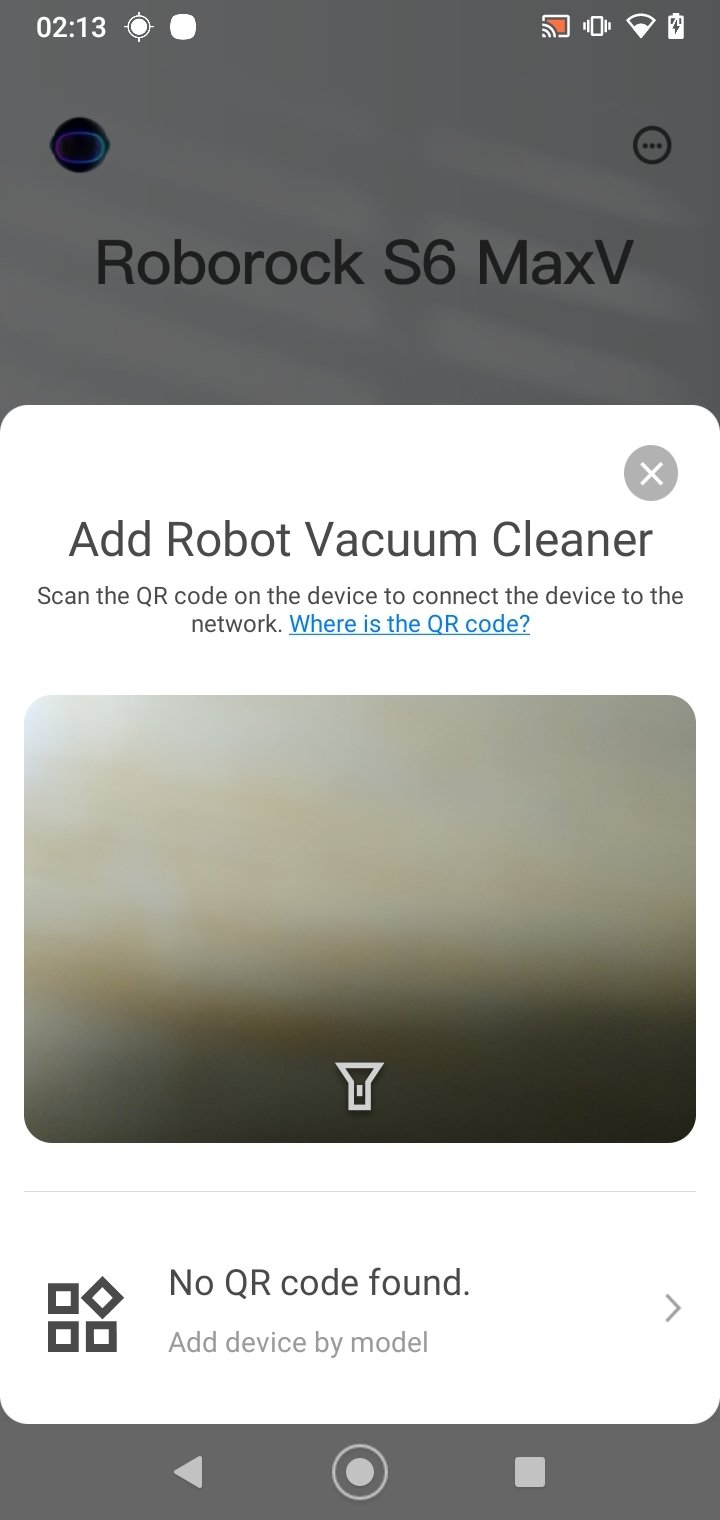Open 'Add device by model' row
The height and width of the screenshot is (1520, 720).
(360, 1308)
